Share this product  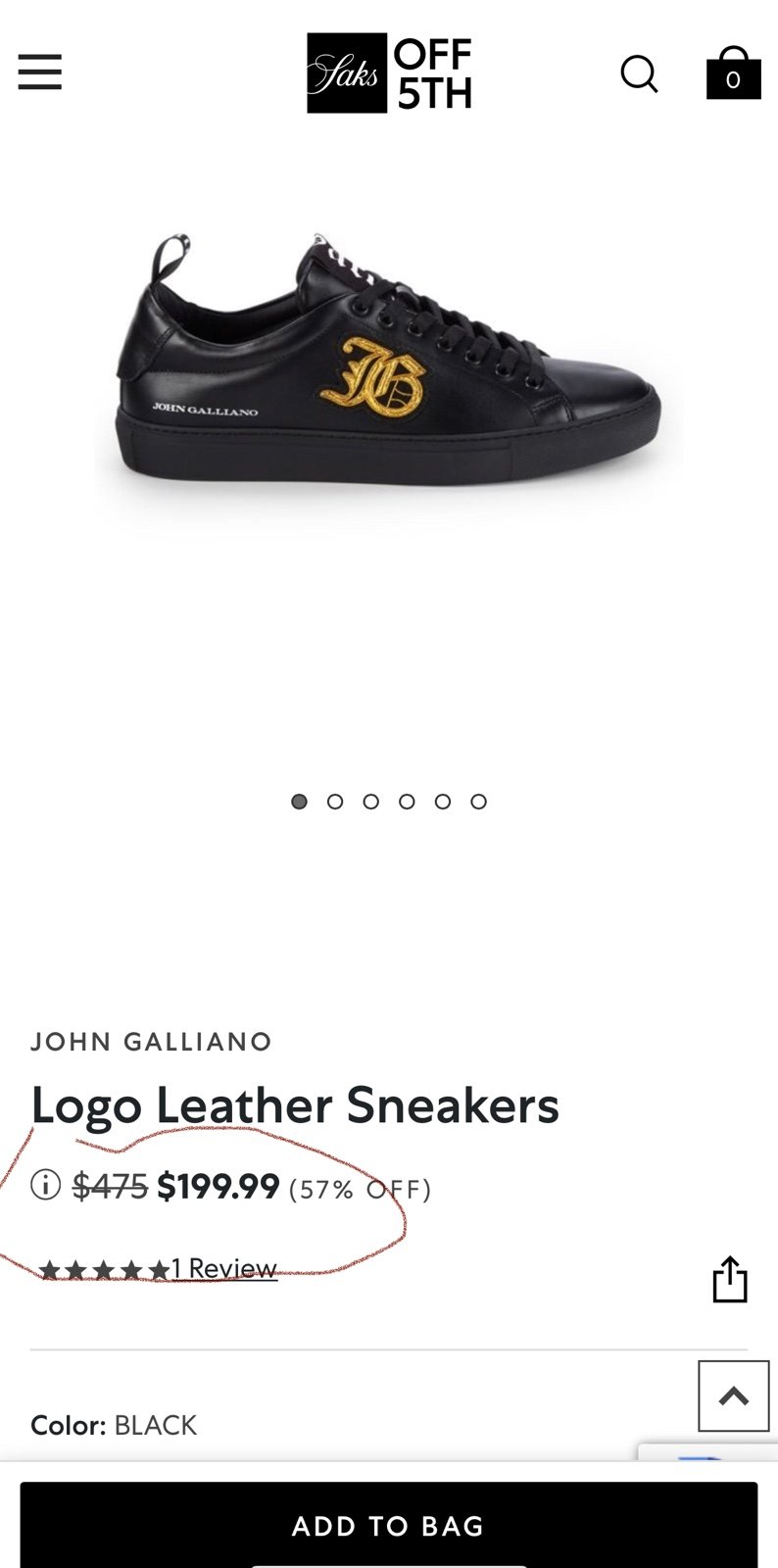pyautogui.click(x=730, y=1279)
